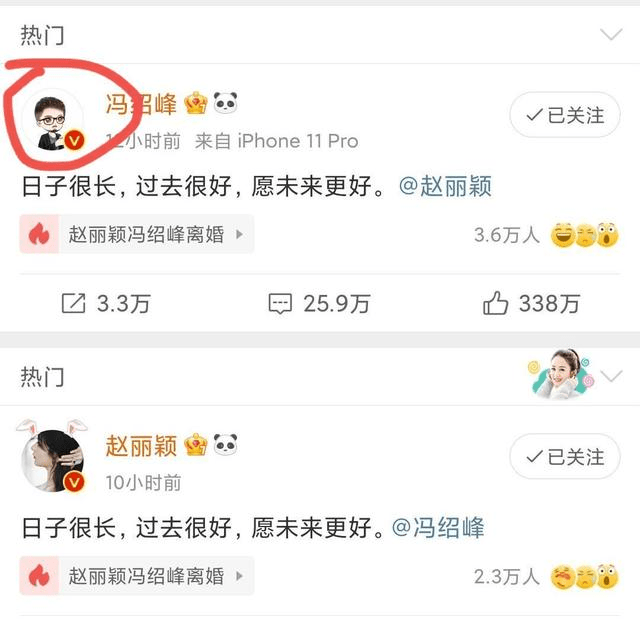Open the @冯绍峰 mention link
Viewport: 640px width, 621px height.
[x=438, y=527]
